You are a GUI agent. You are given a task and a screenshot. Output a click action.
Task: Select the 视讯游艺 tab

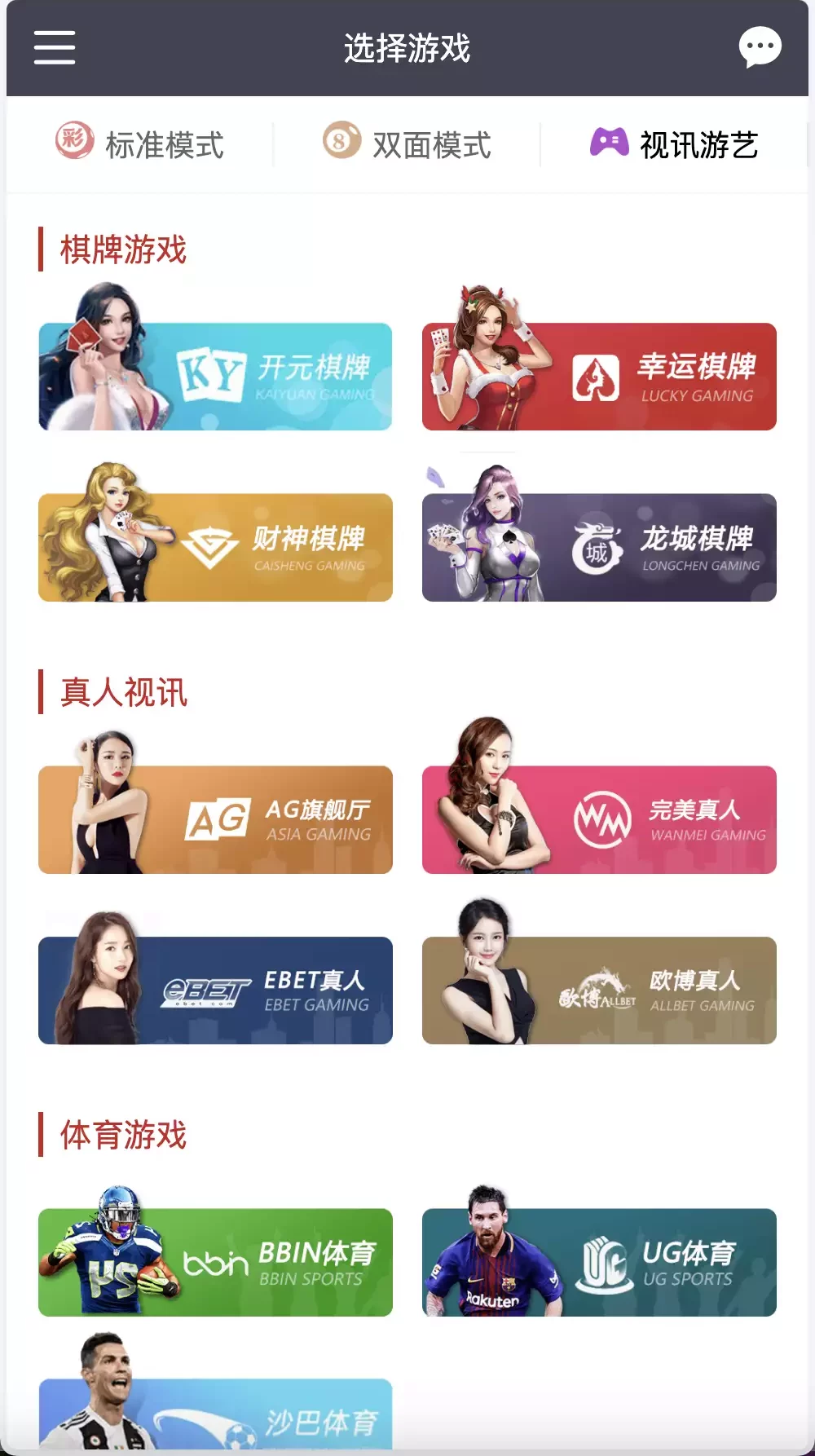(675, 144)
